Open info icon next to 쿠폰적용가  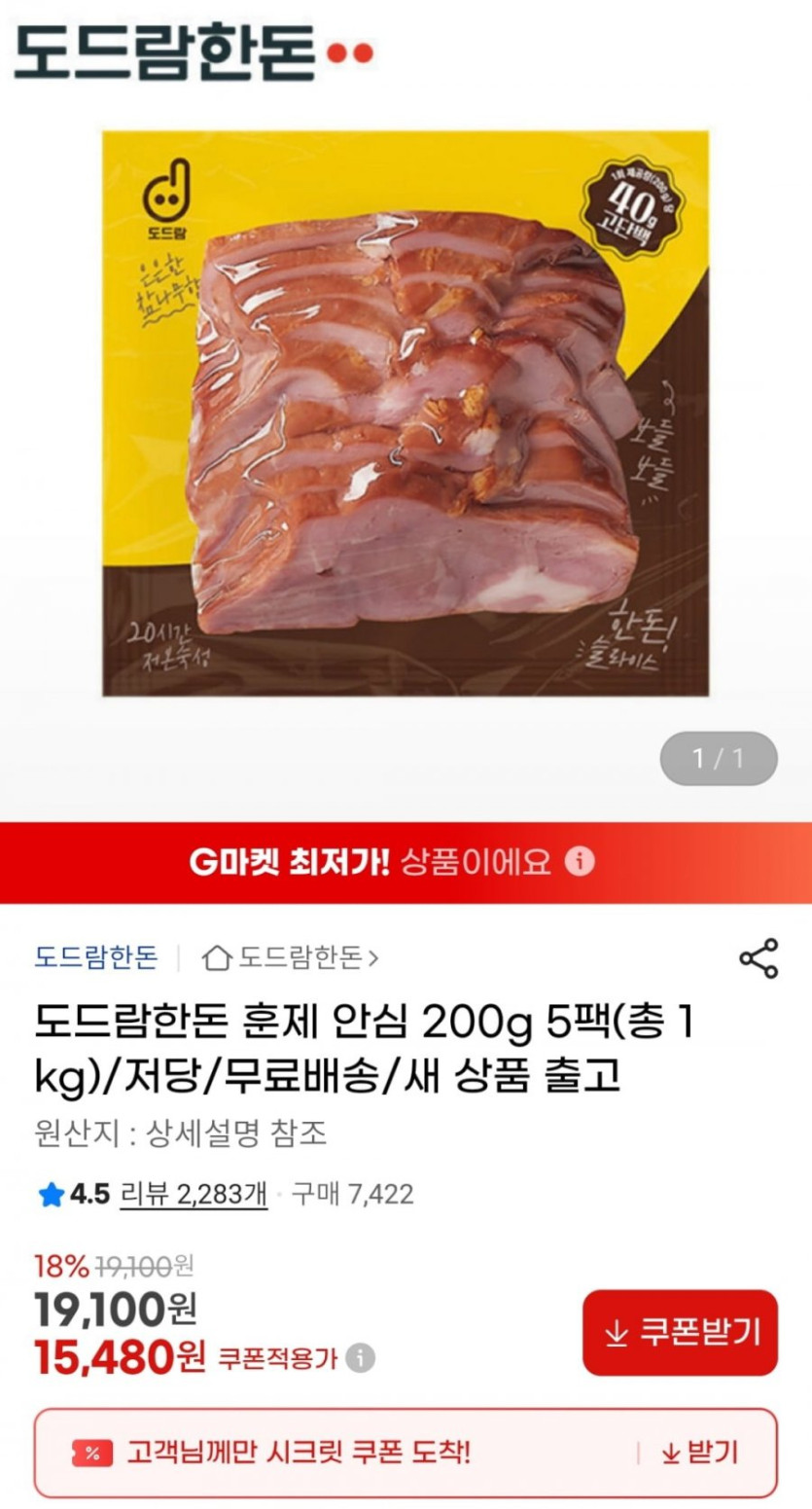362,1357
